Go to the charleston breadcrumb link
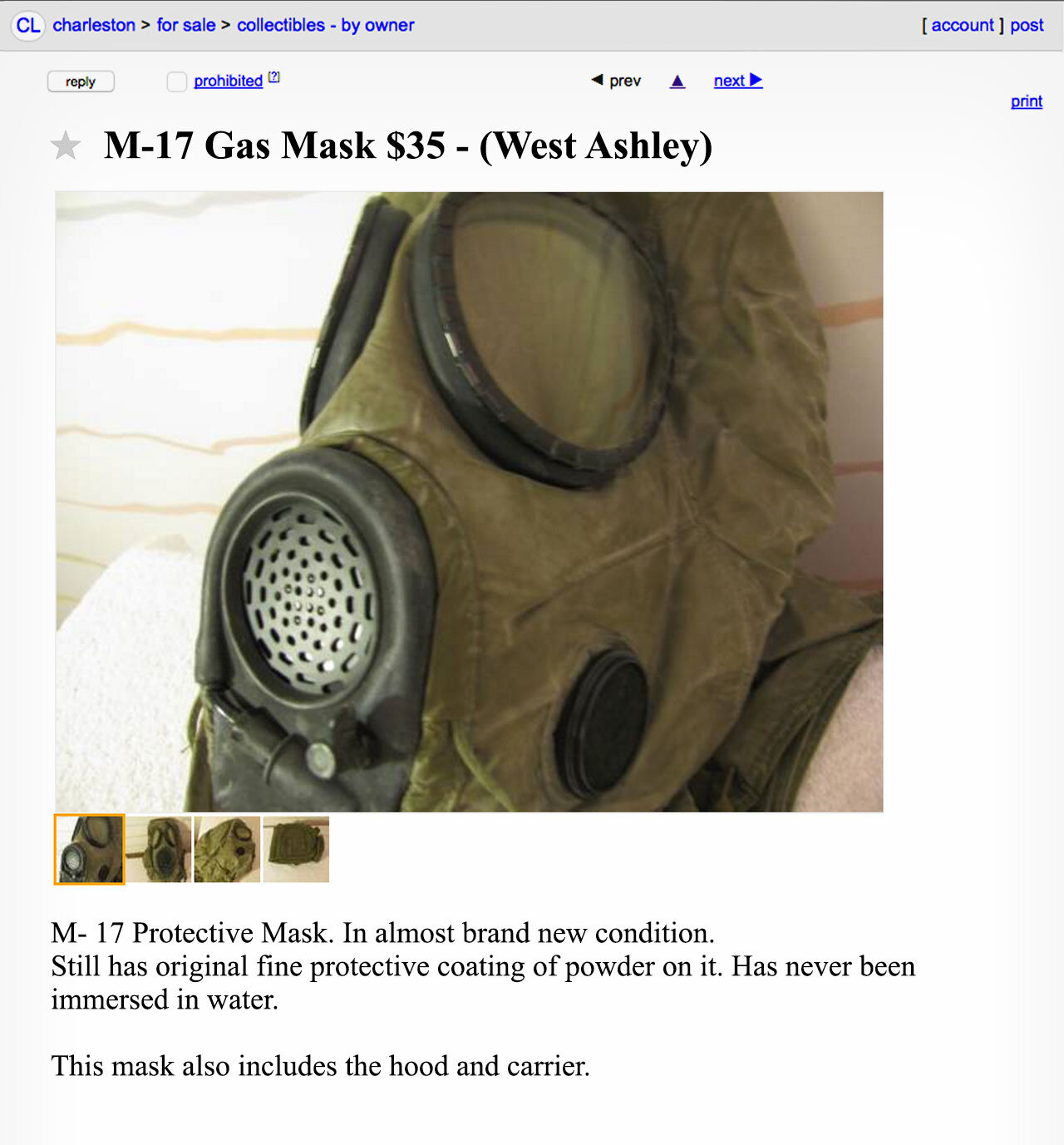This screenshot has height=1145, width=1064. tap(93, 25)
